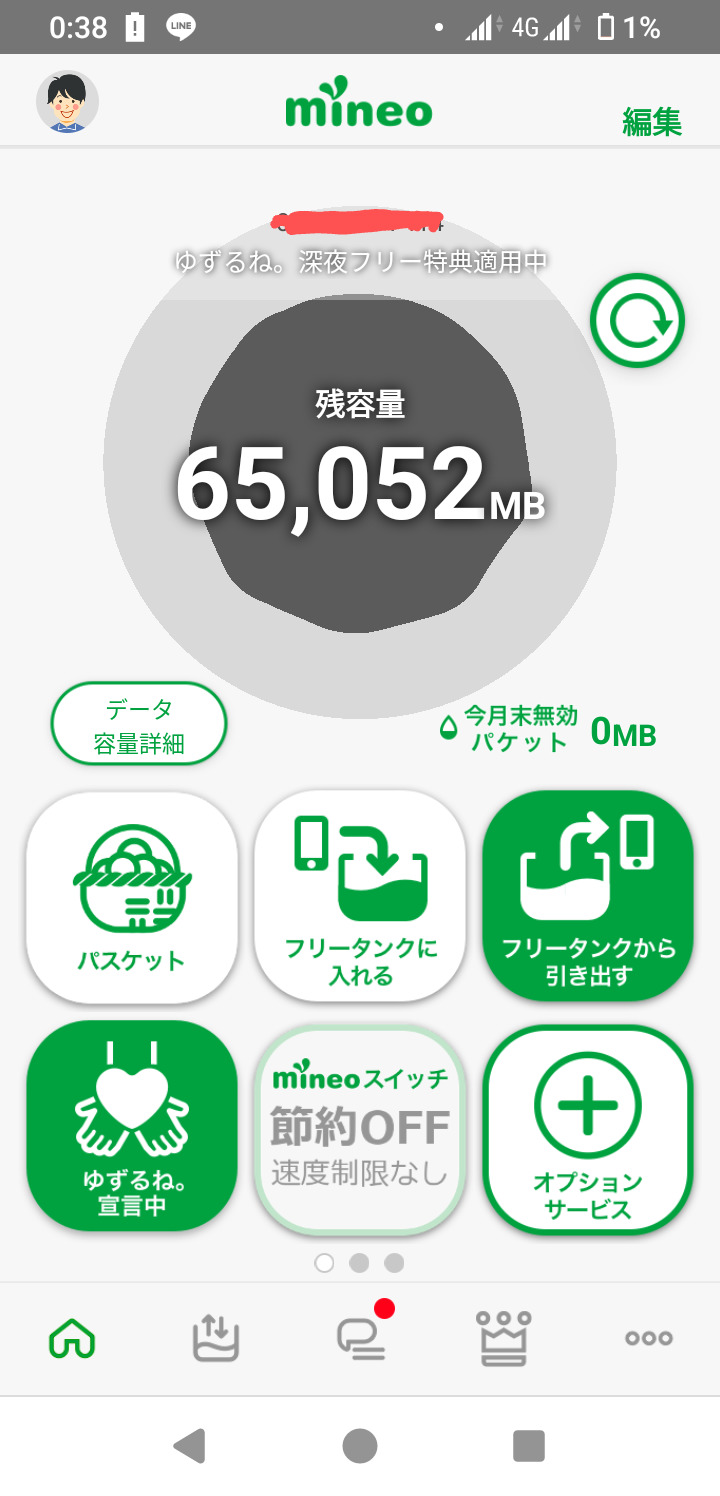
Task: Open the パスケット tile
Action: (x=132, y=897)
